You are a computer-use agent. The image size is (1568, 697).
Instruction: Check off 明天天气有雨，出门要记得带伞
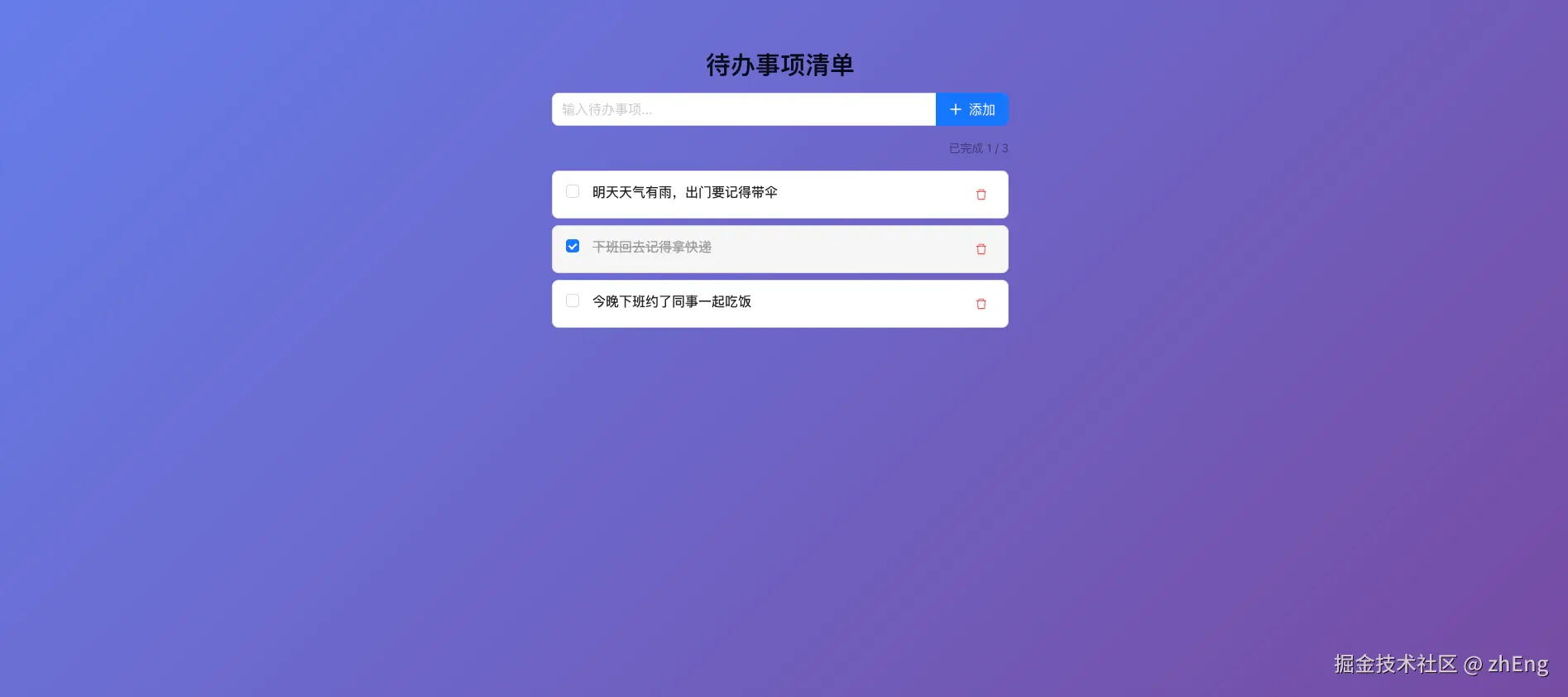573,191
